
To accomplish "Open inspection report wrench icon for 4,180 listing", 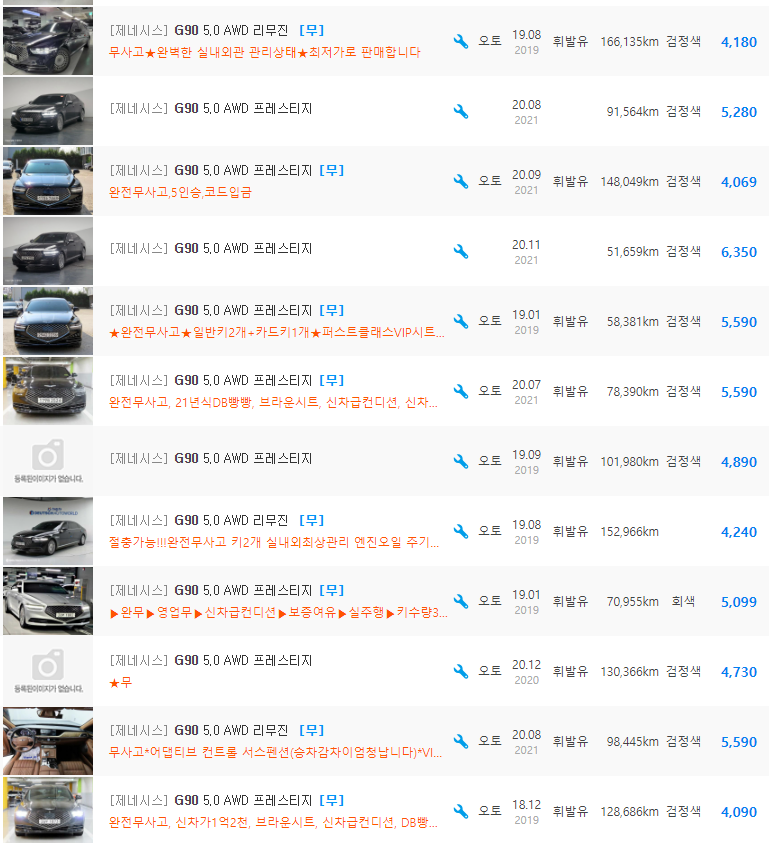I will (461, 42).
